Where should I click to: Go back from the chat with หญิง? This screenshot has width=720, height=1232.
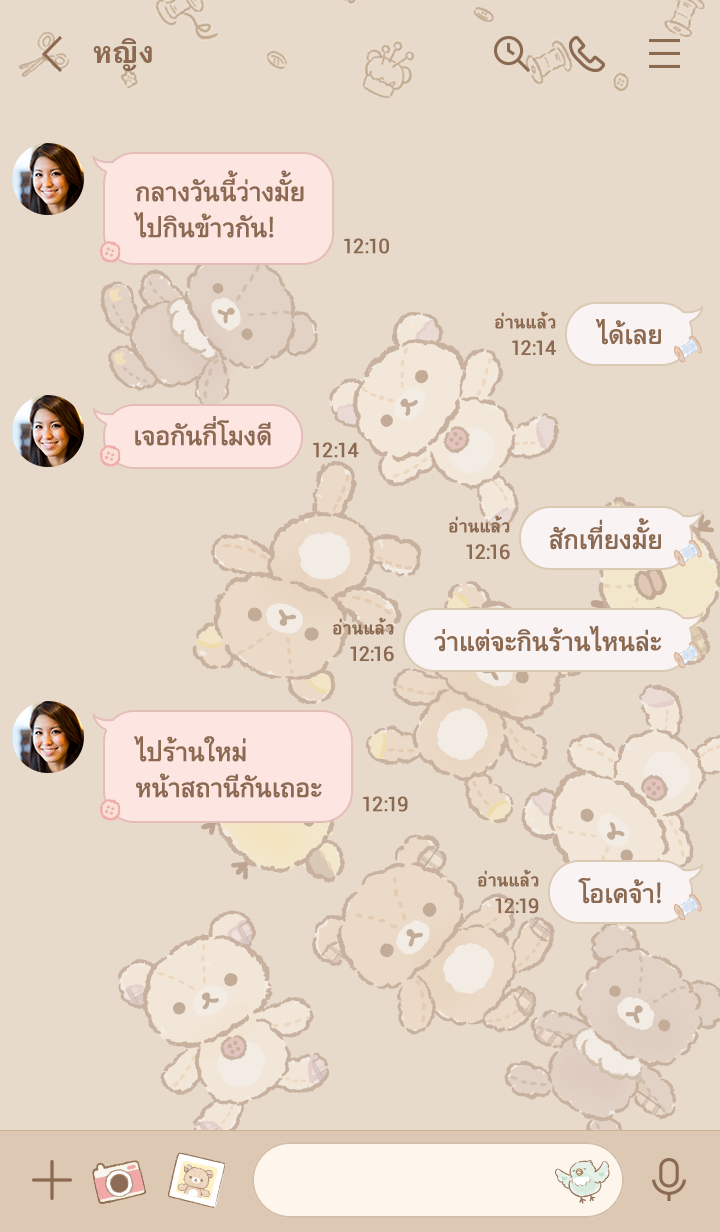(x=48, y=54)
